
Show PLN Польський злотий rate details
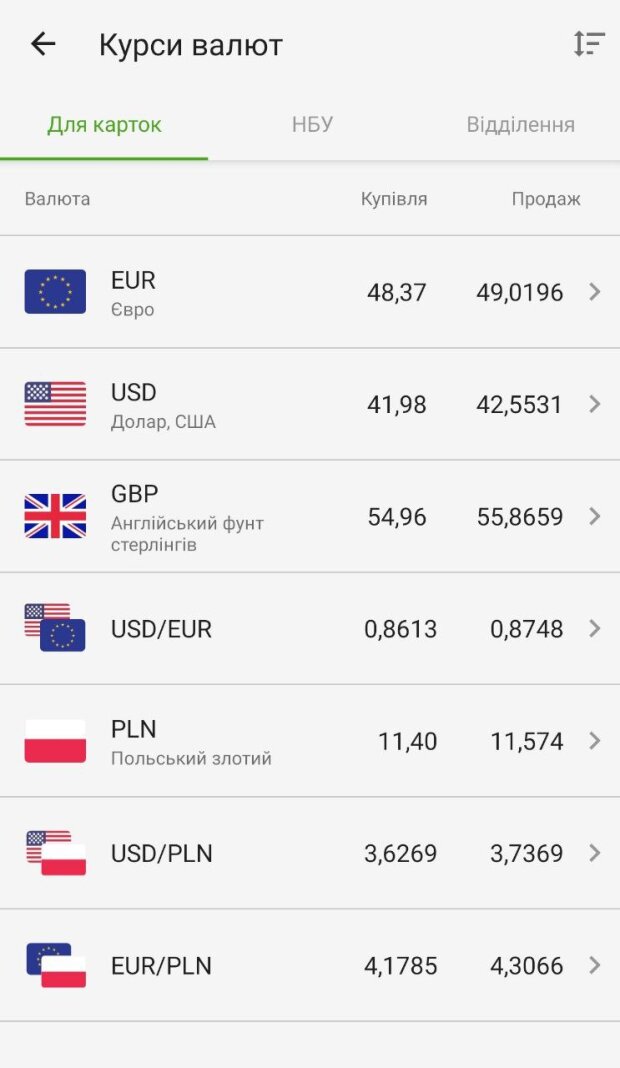click(x=310, y=741)
